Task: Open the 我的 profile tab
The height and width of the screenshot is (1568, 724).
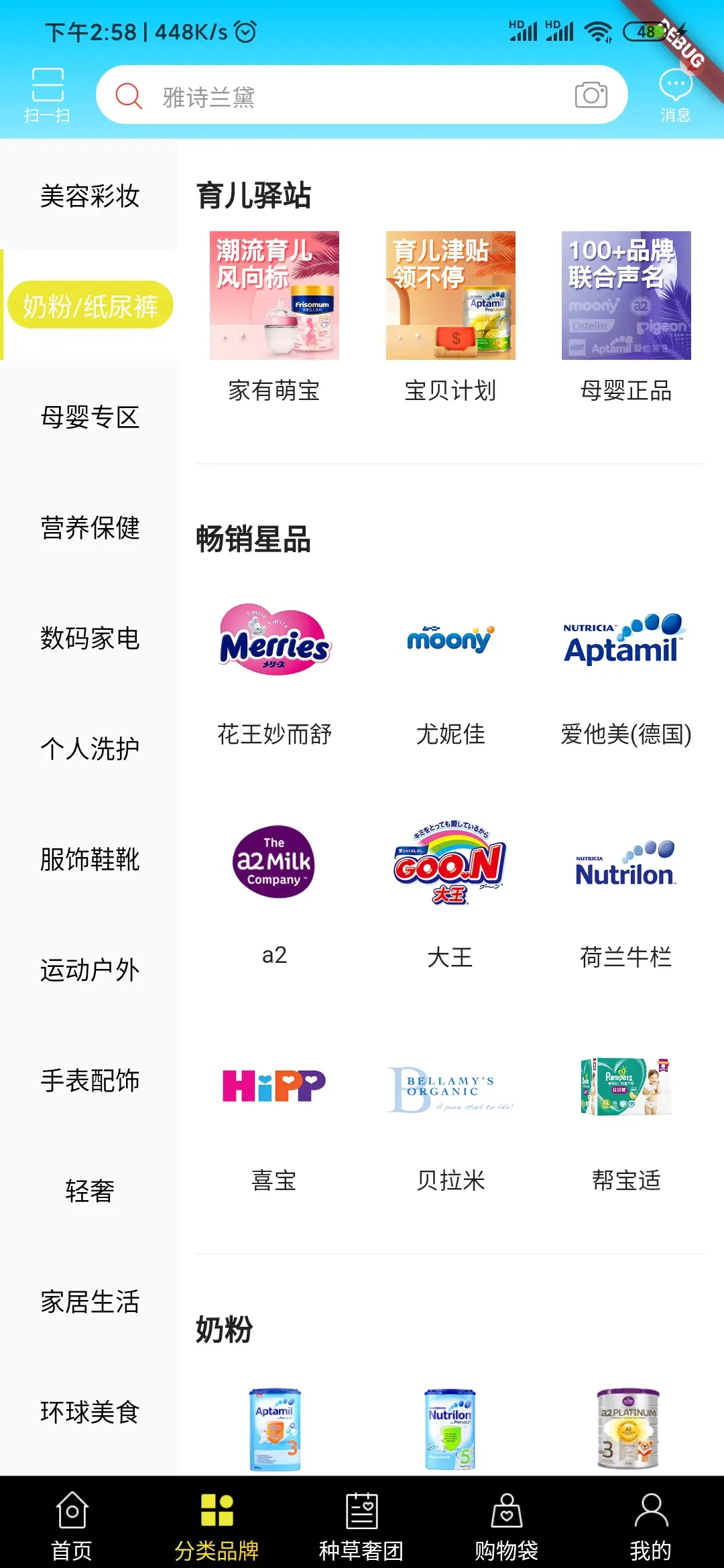Action: (650, 1522)
